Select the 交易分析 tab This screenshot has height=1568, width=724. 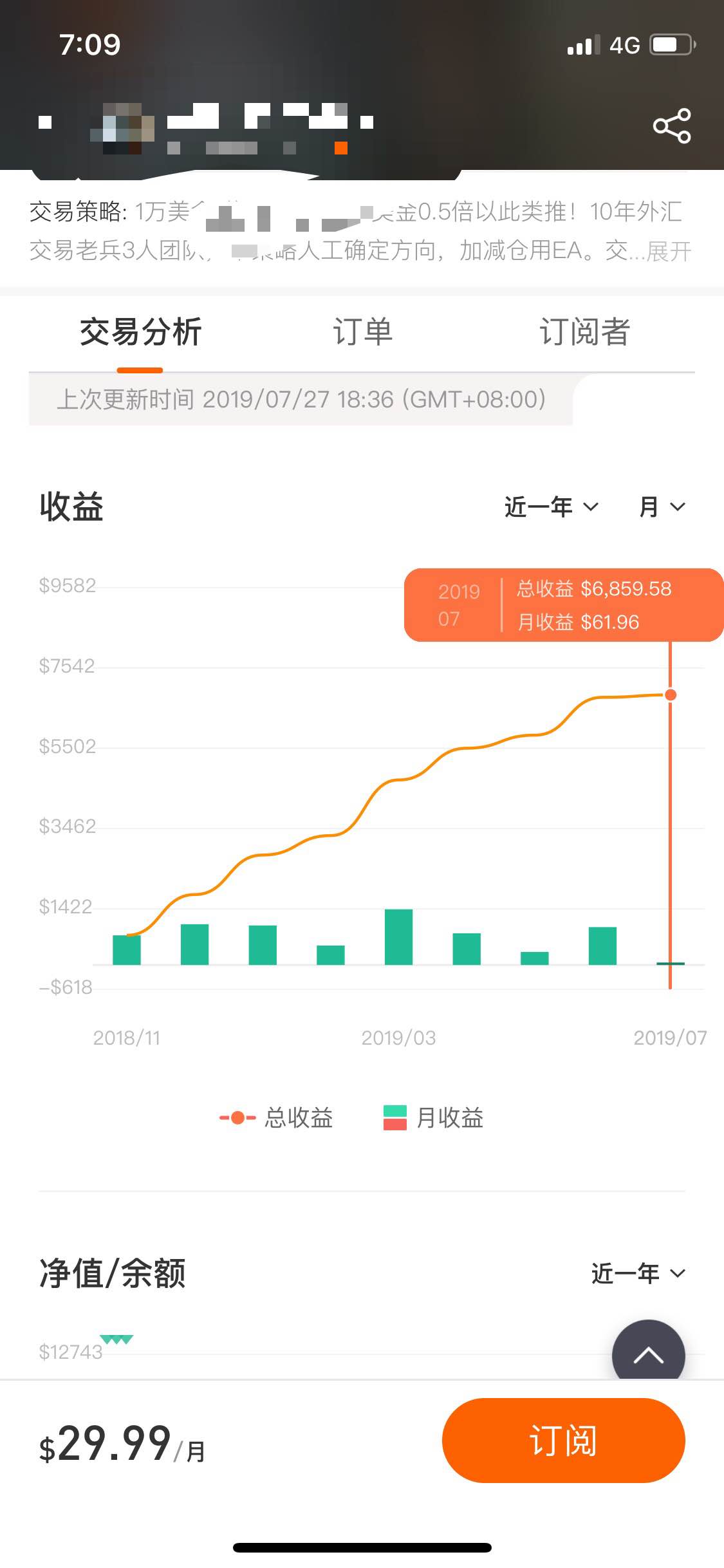tap(140, 333)
